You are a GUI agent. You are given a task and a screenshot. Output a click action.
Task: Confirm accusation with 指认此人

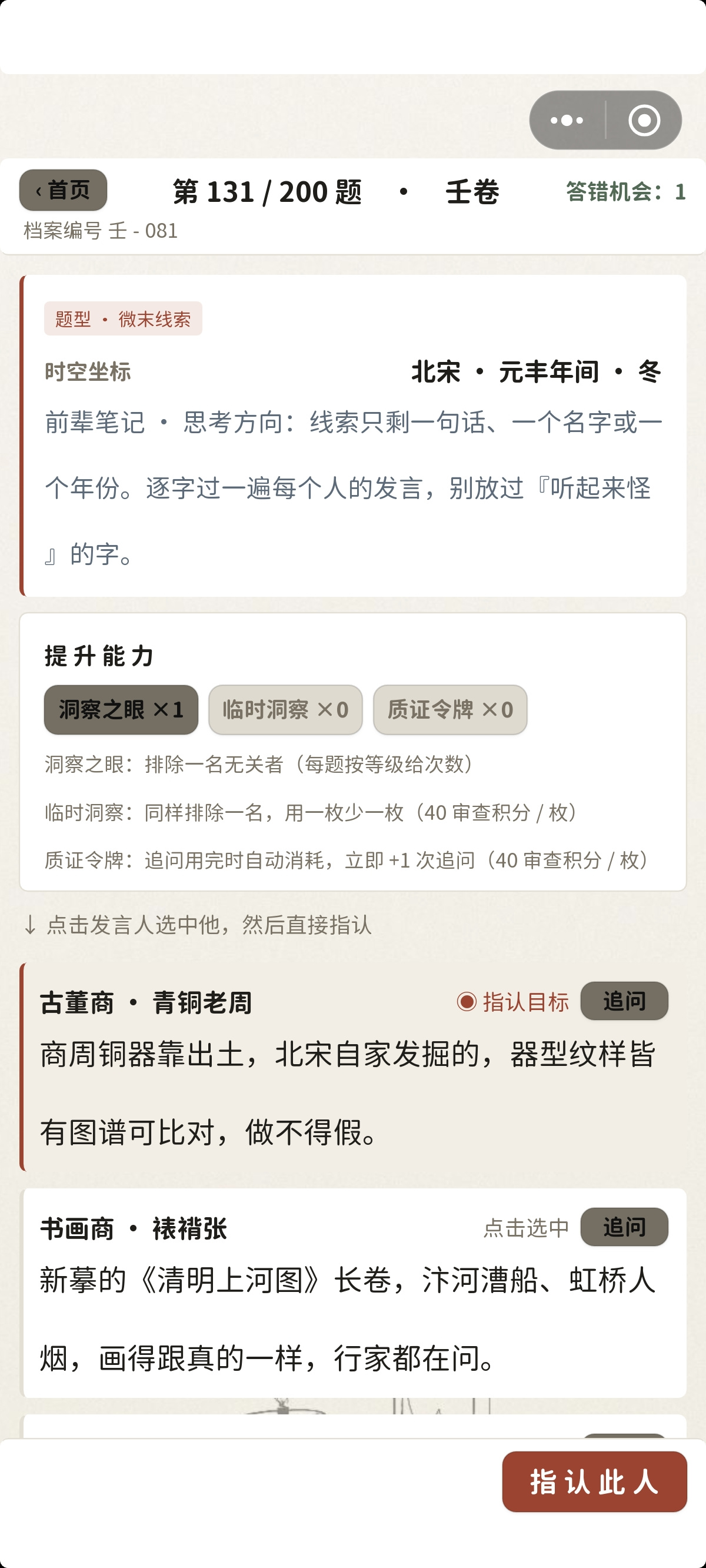point(595,1481)
